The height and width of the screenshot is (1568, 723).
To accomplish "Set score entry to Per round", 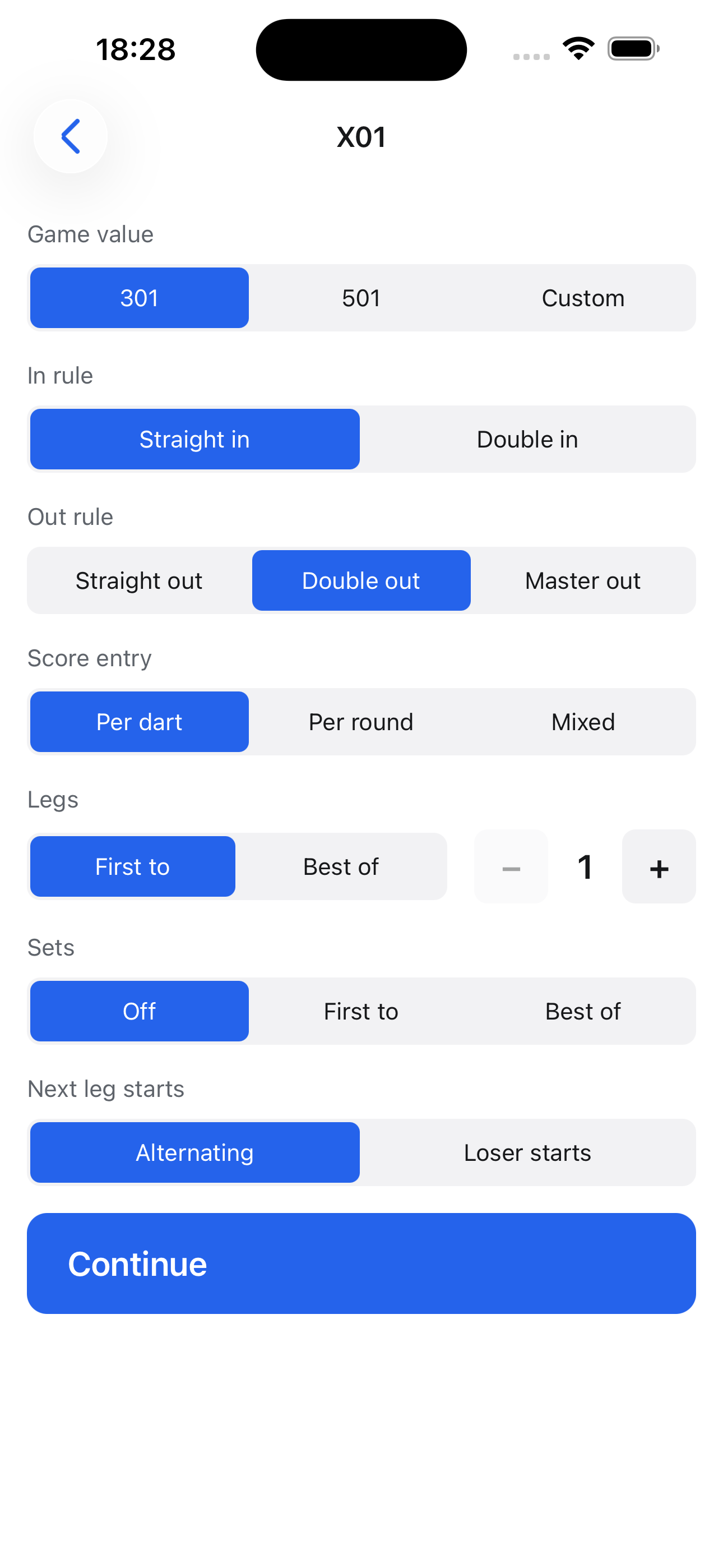I will 361,721.
